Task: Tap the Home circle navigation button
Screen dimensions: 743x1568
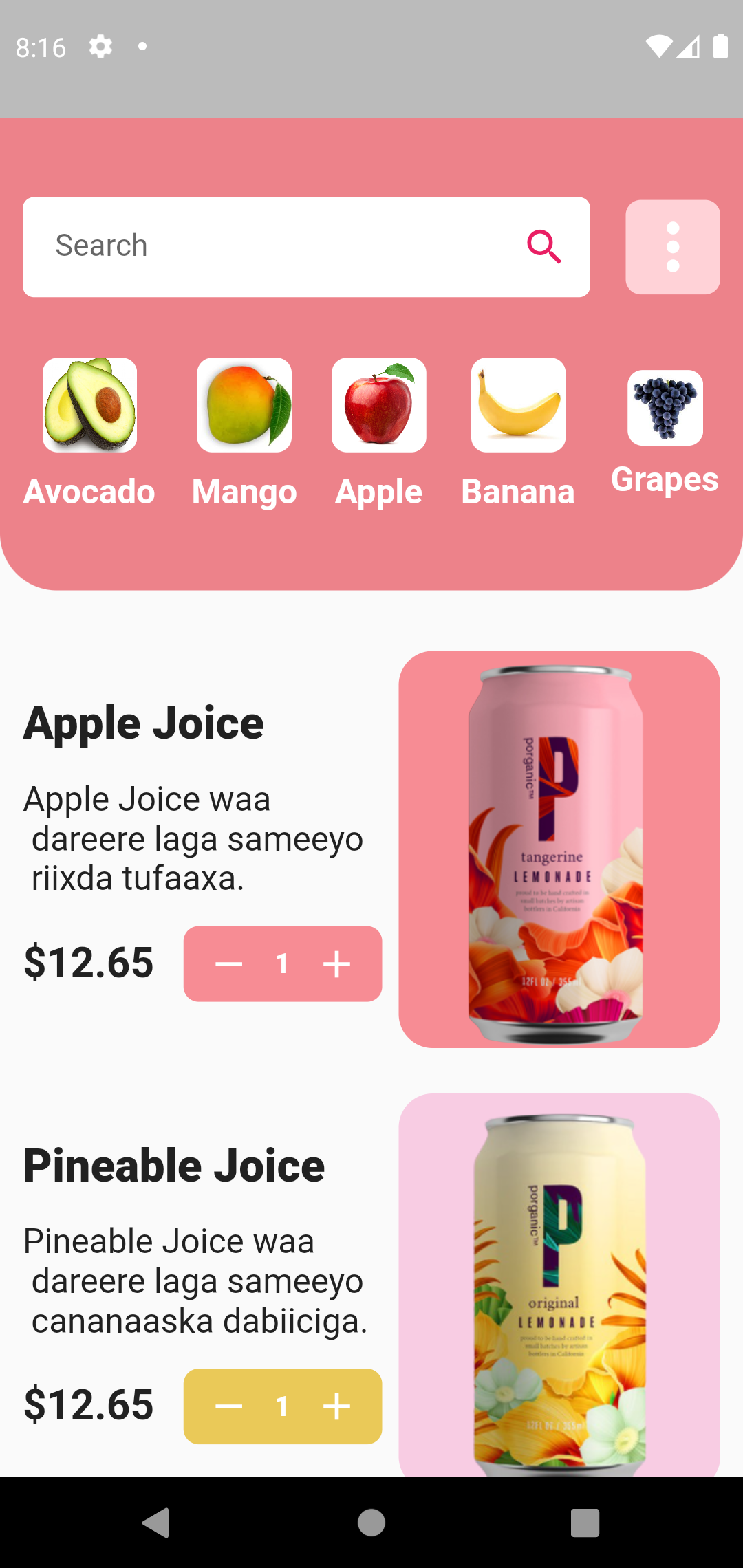Action: (371, 1524)
